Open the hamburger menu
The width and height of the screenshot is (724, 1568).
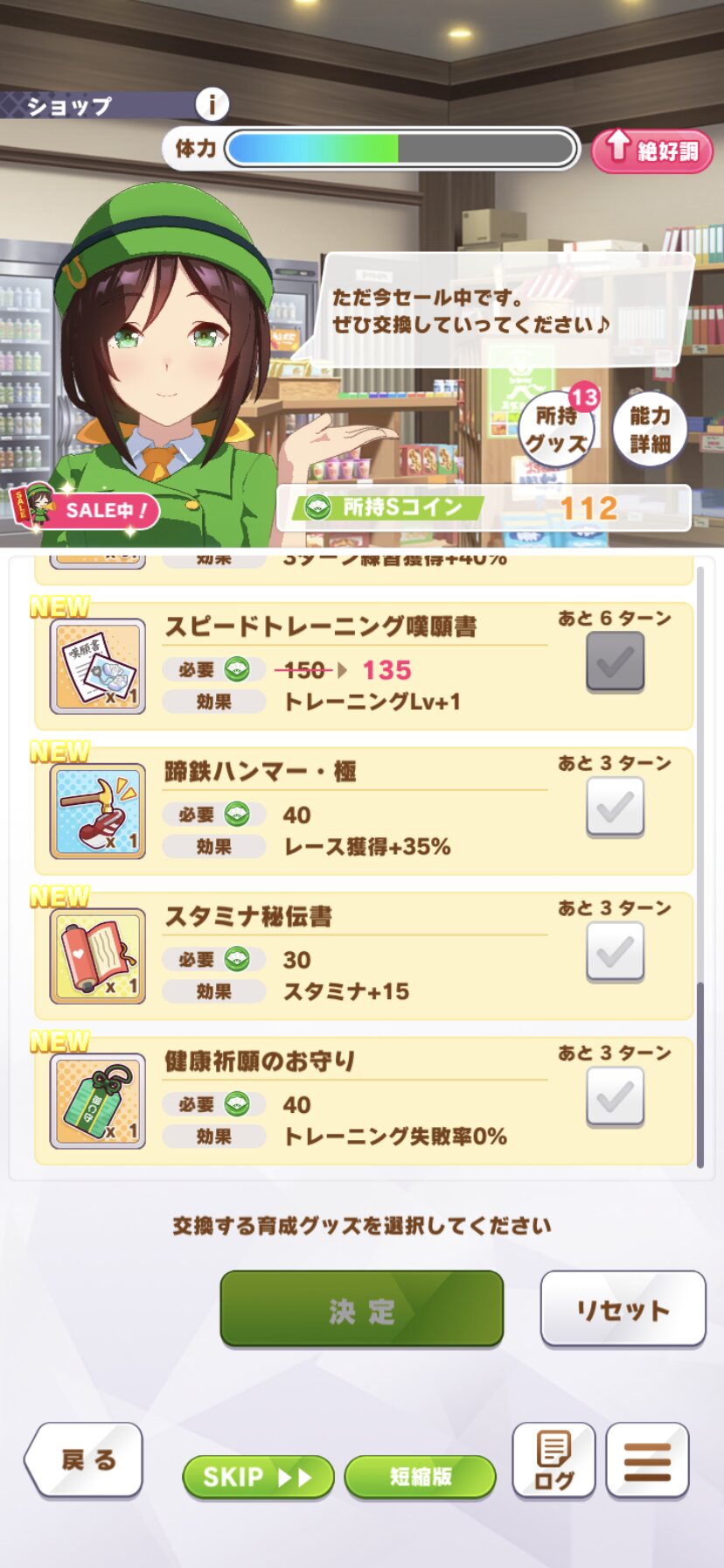[647, 1460]
